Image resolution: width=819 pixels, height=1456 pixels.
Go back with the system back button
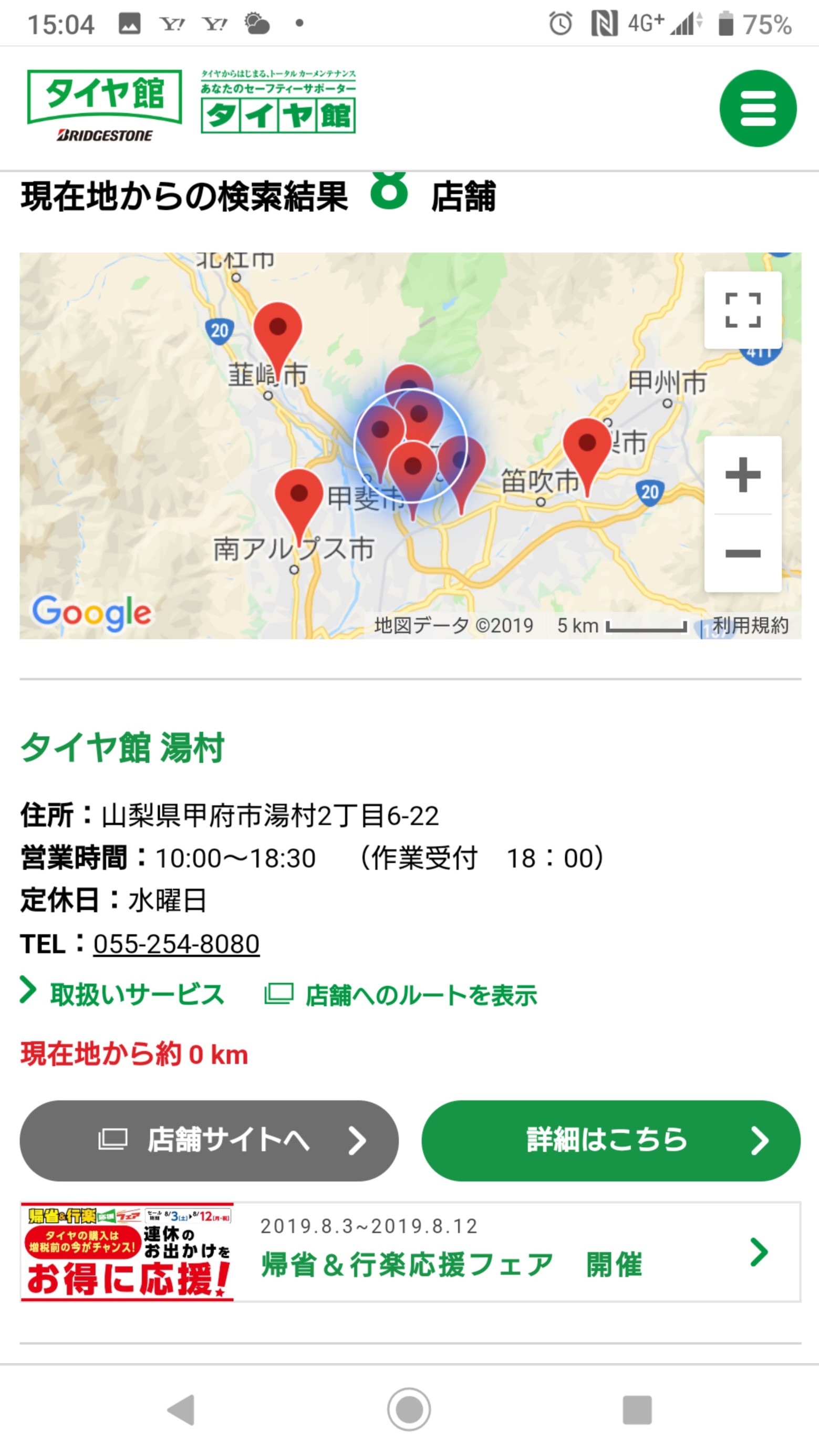181,1410
